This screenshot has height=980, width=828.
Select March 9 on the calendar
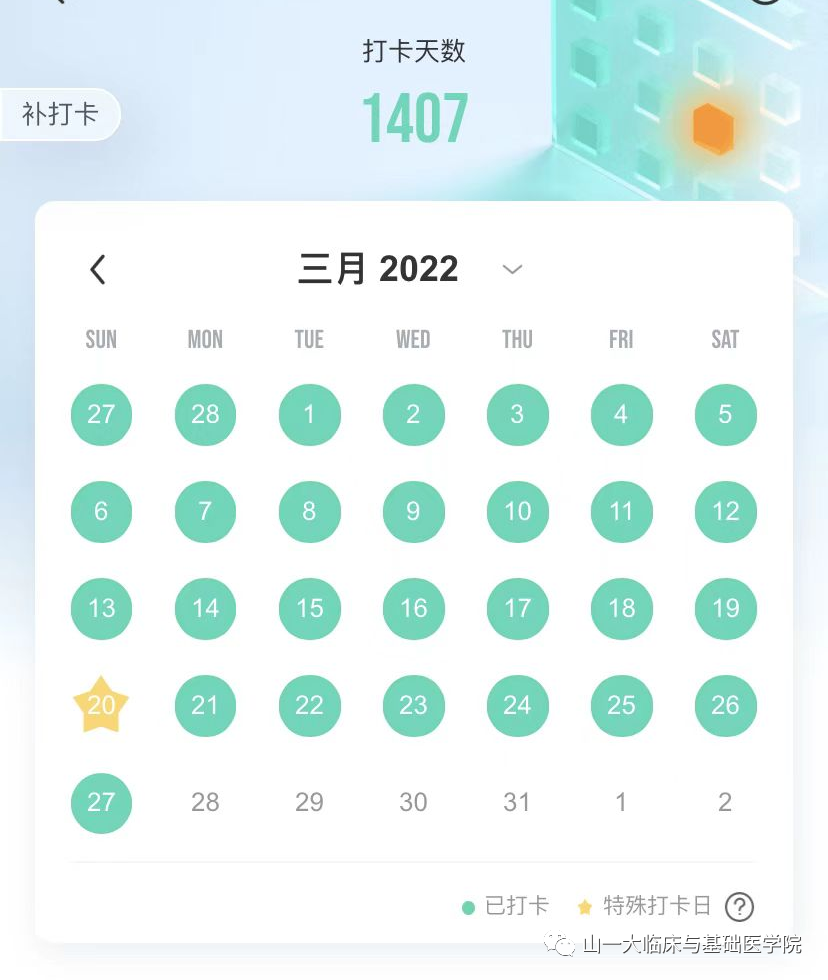pos(413,511)
